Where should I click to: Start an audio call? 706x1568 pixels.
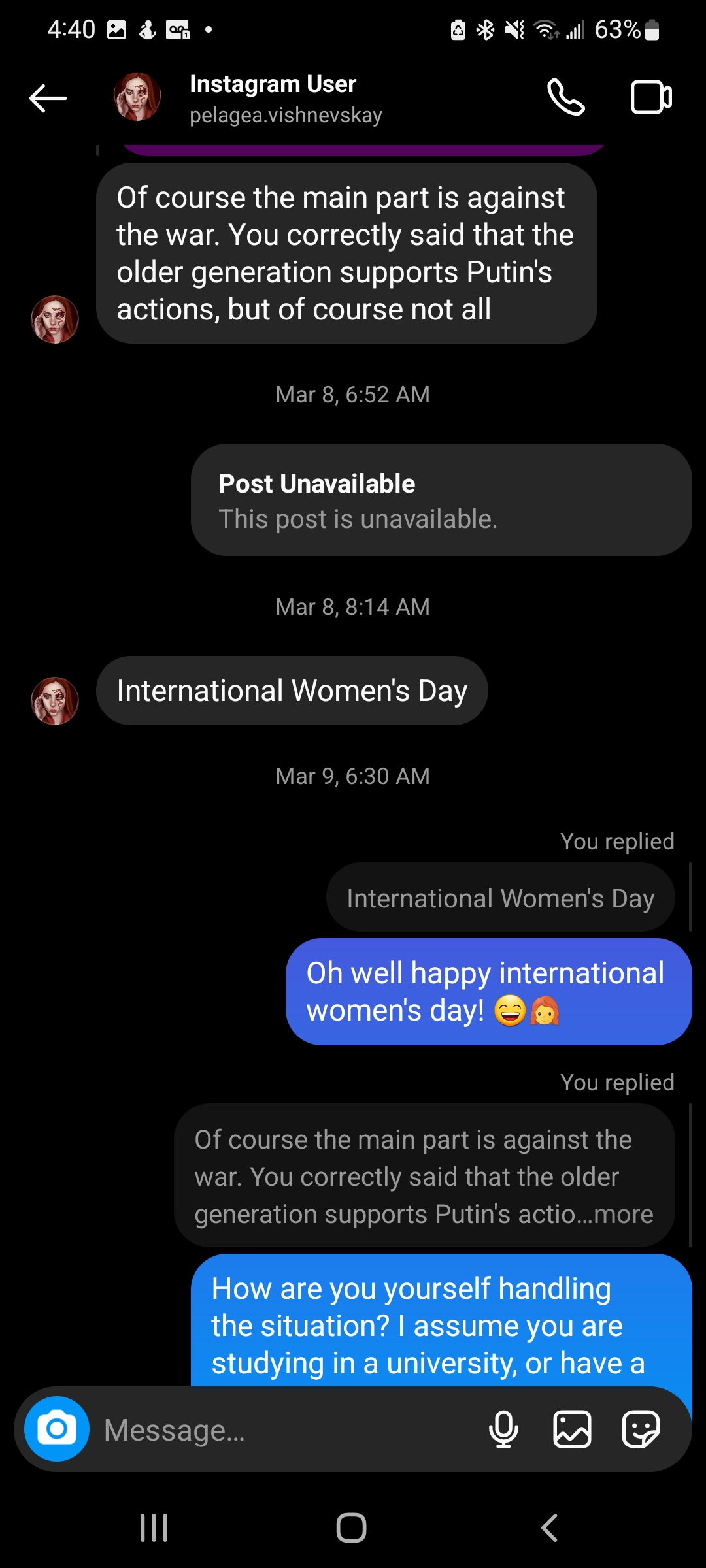tap(565, 98)
